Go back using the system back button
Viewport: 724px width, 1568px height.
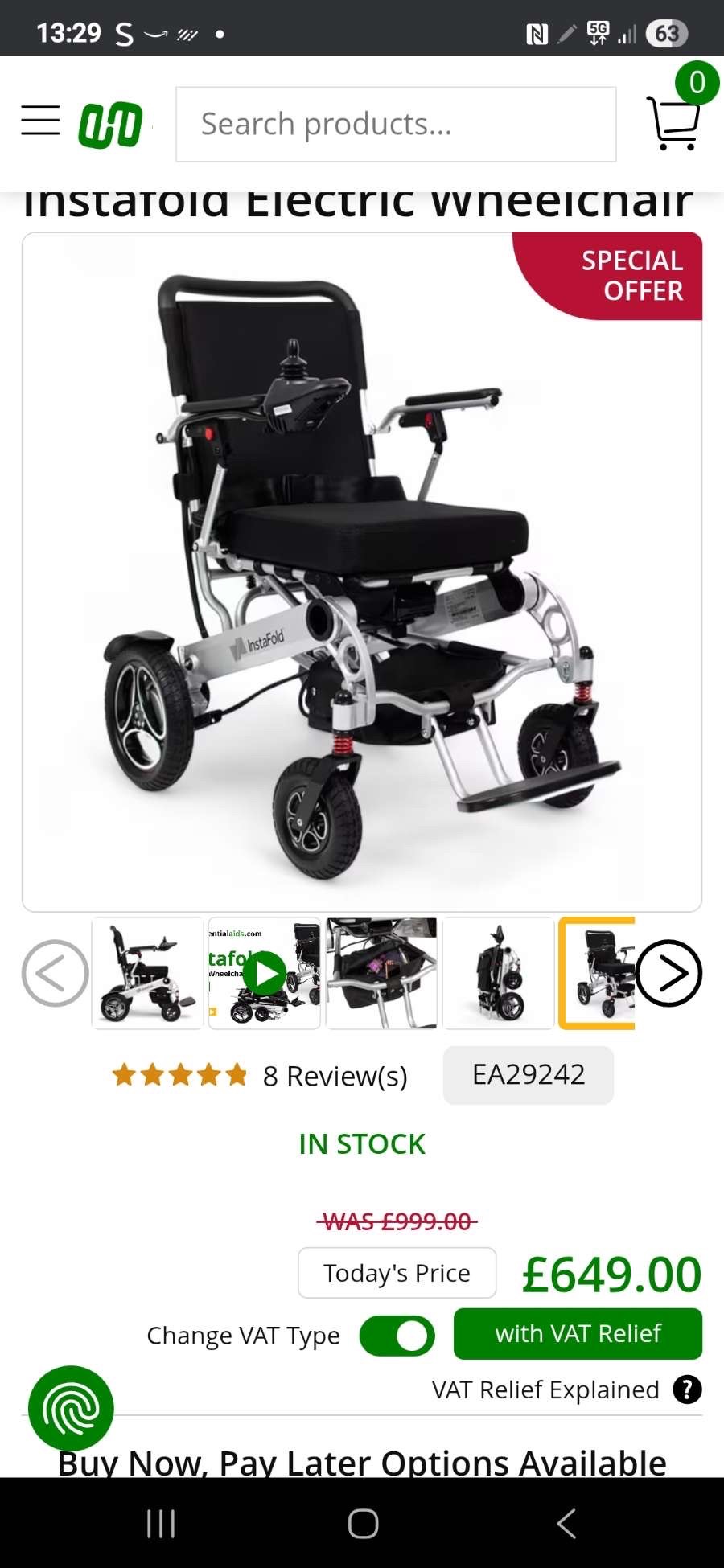point(566,1523)
